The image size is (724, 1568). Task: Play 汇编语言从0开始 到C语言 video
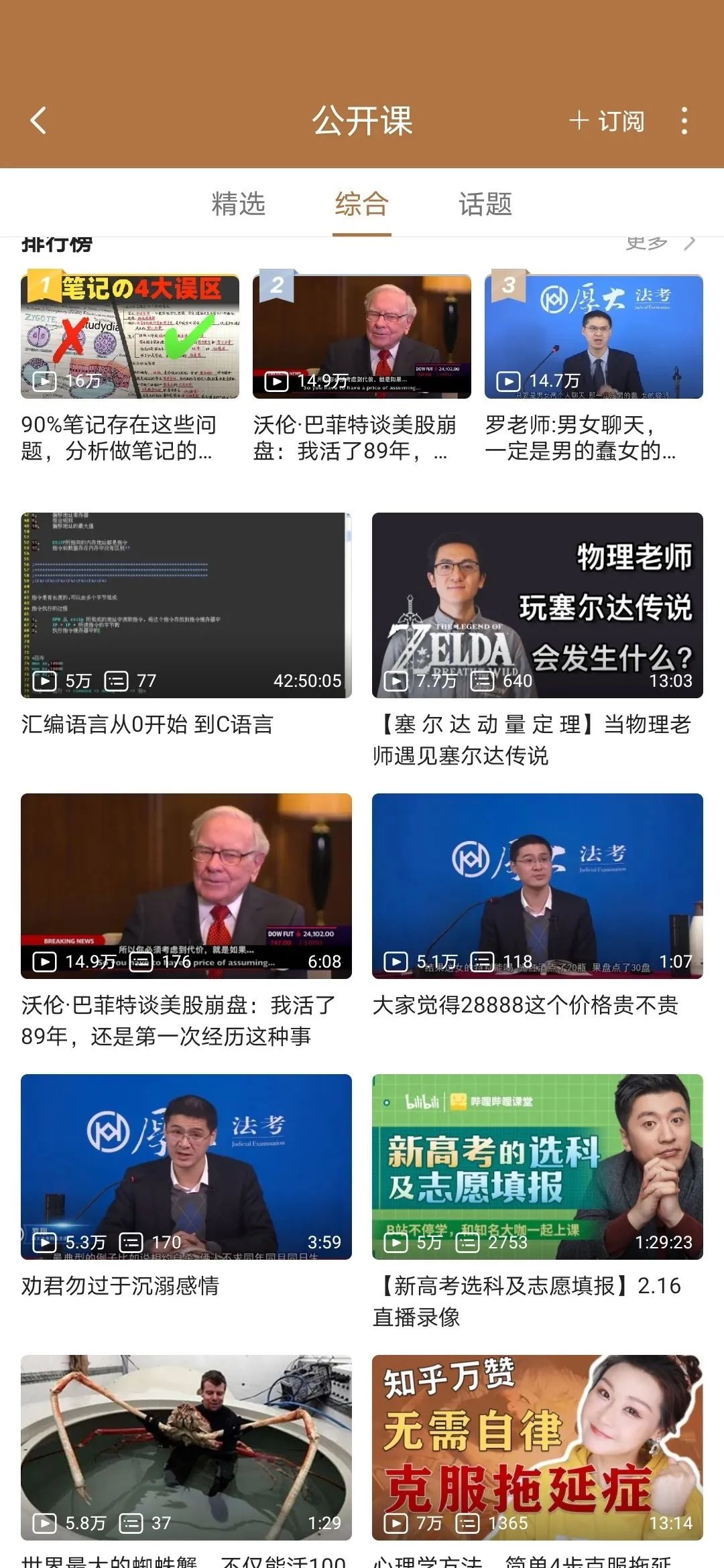coord(186,605)
